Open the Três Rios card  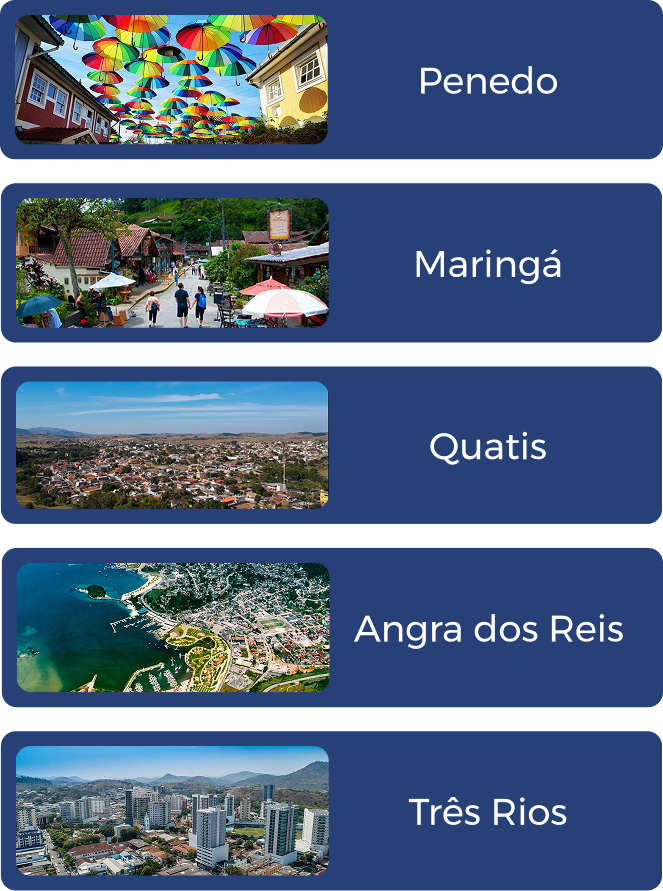[331, 810]
